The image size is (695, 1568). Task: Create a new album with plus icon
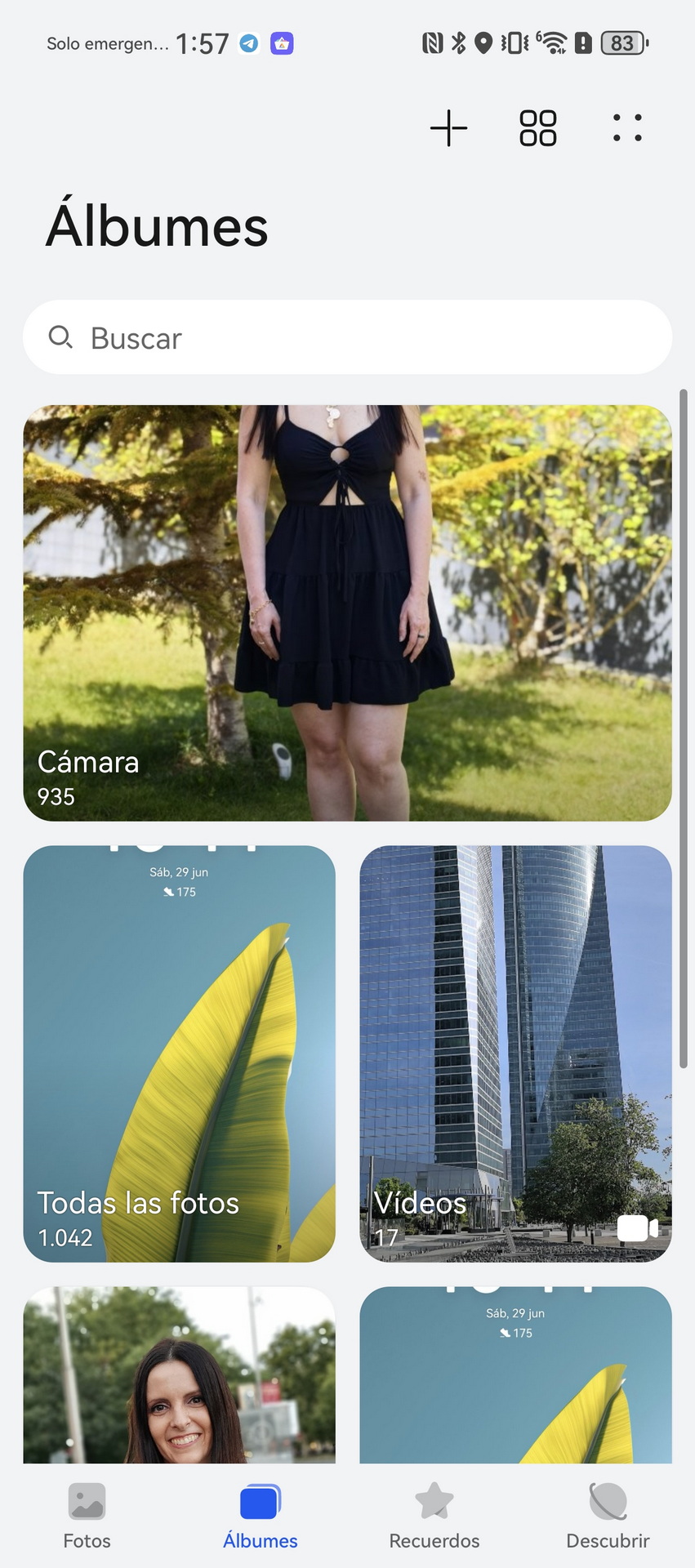[x=448, y=128]
